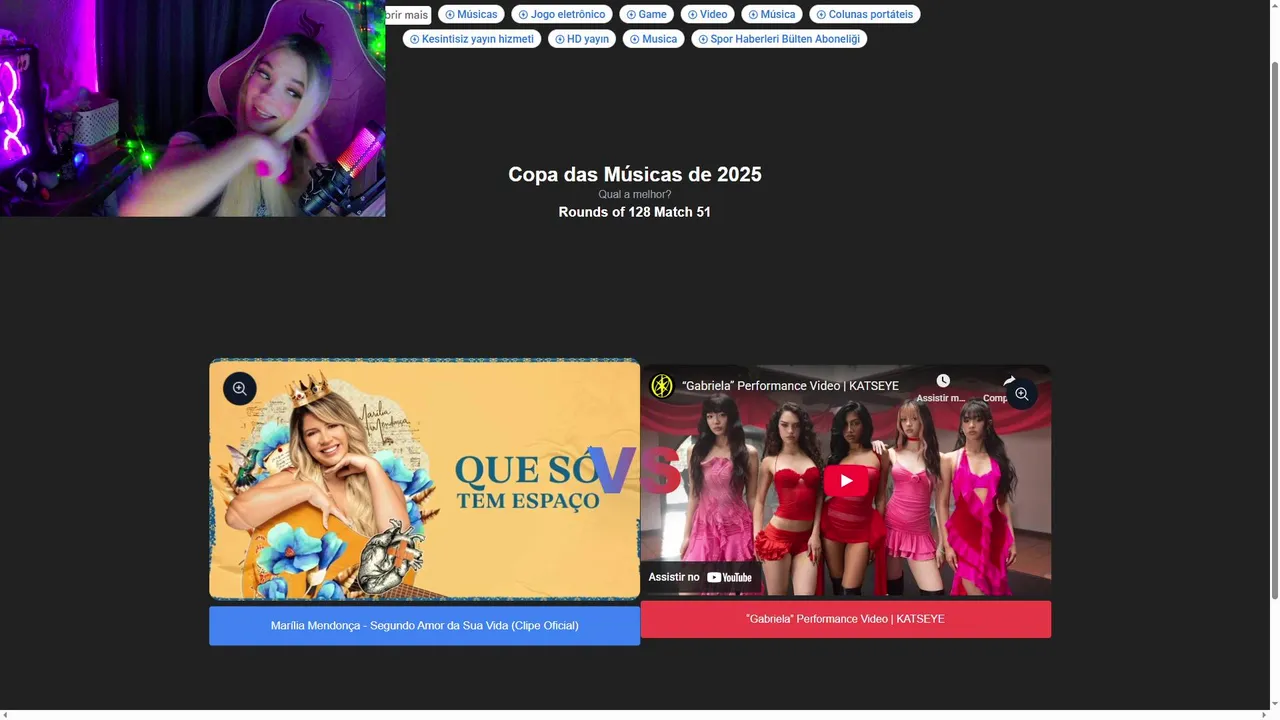The width and height of the screenshot is (1280, 720).
Task: Open the Jogo eletrônico chip
Action: pyautogui.click(x=562, y=15)
